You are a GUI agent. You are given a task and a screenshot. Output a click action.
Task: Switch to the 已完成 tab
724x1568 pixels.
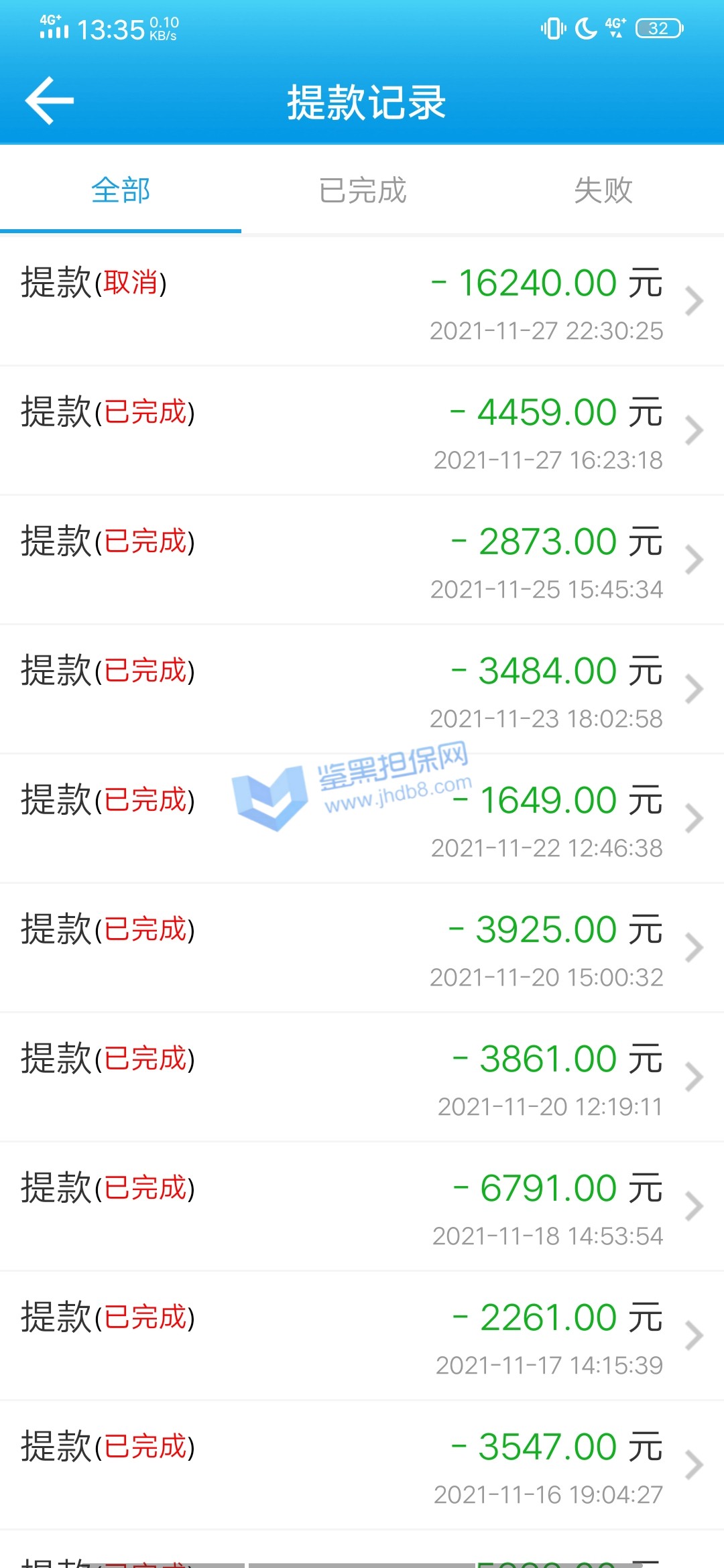coord(362,191)
